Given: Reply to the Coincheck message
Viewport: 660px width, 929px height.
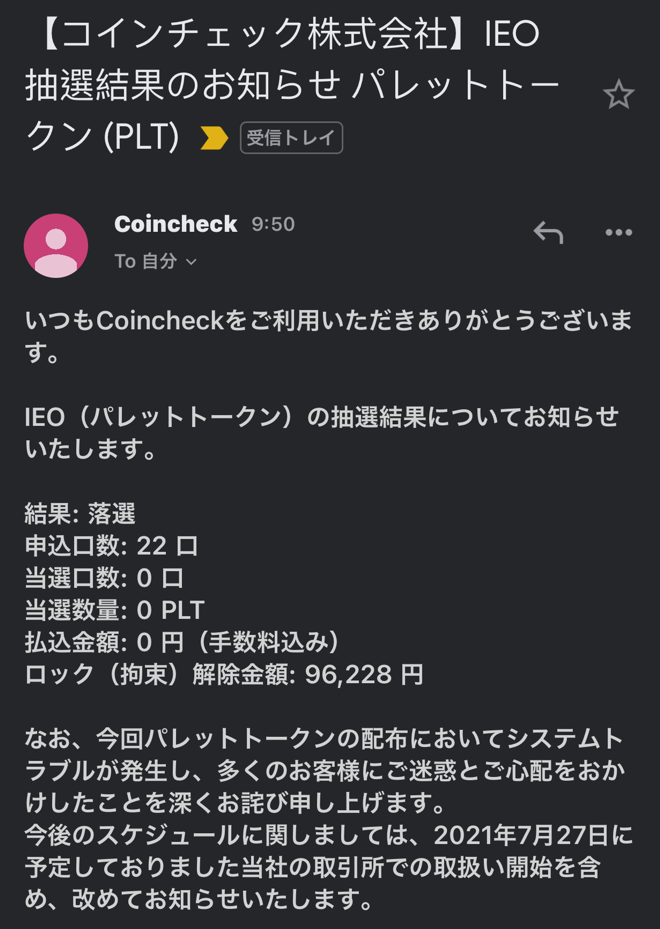Looking at the screenshot, I should (x=548, y=232).
